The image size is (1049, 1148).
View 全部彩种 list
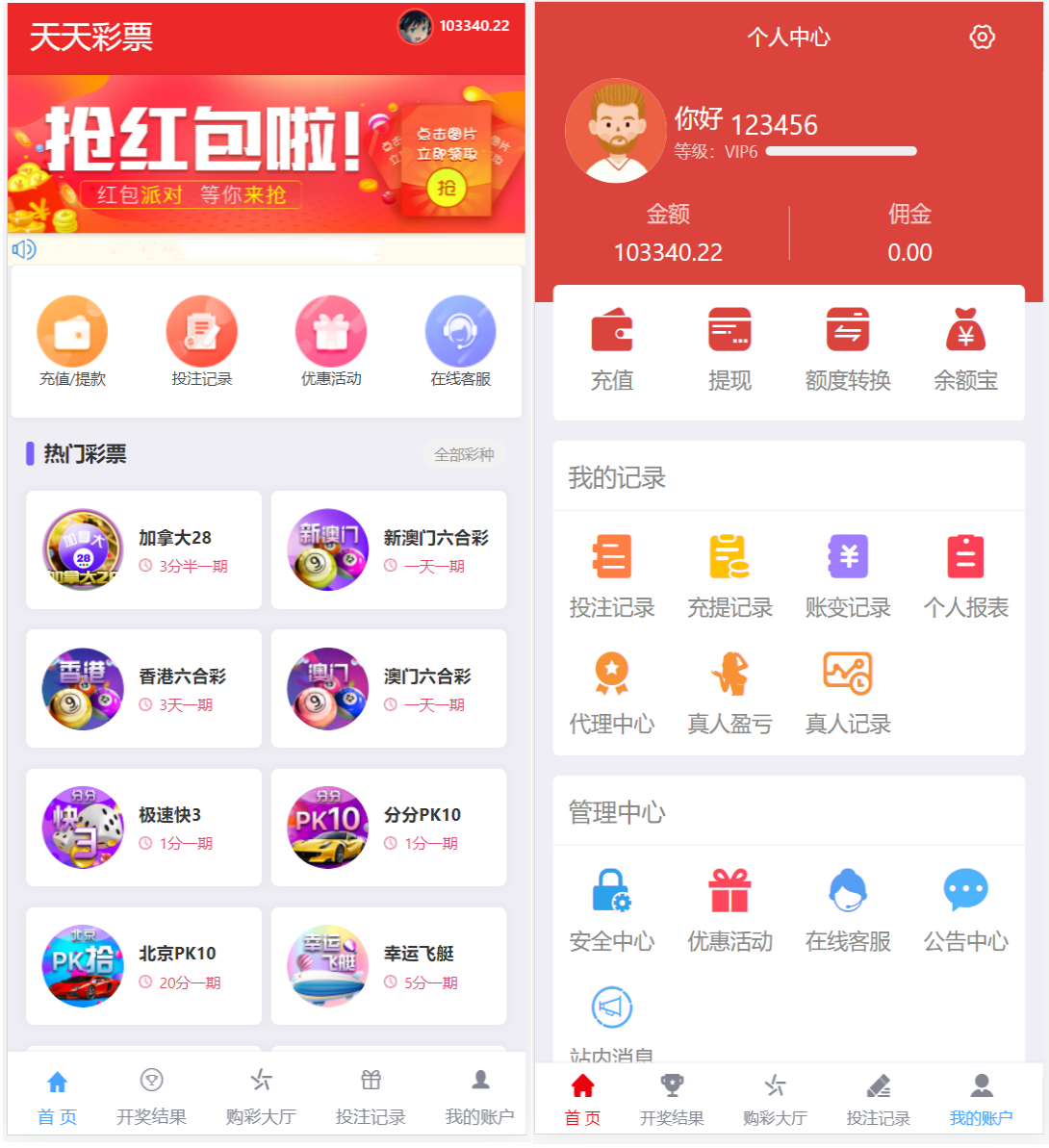coord(464,454)
